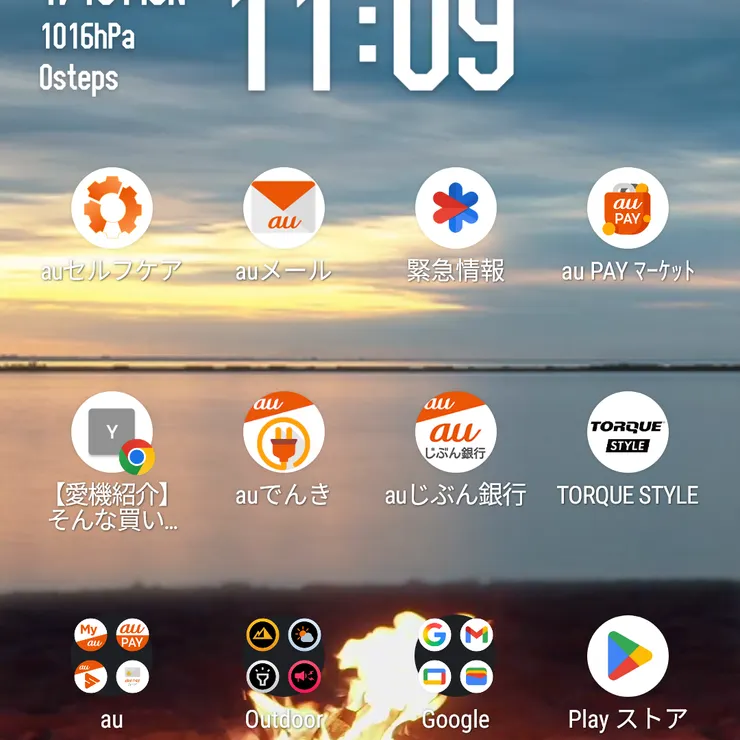Image resolution: width=740 pixels, height=740 pixels.
Task: Open the TORQUE STYLE app
Action: pyautogui.click(x=628, y=432)
